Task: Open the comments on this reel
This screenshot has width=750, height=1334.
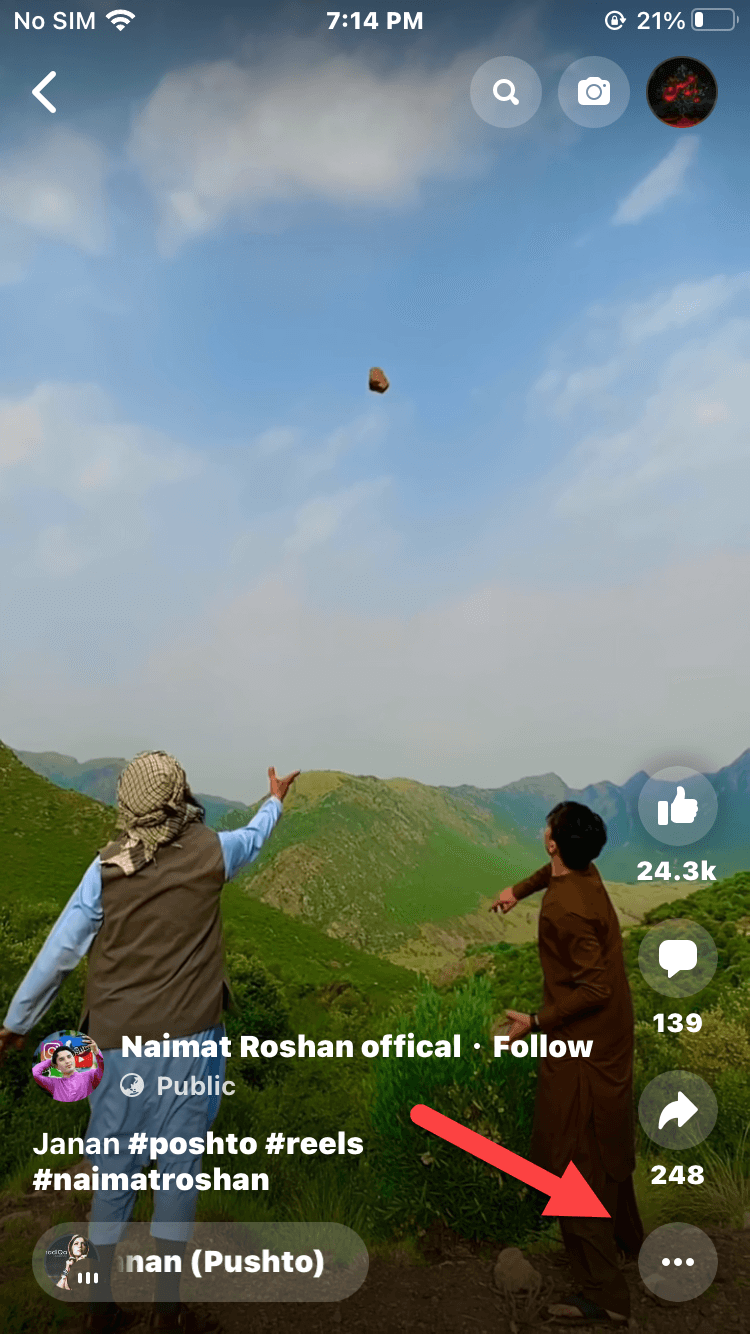Action: point(678,959)
